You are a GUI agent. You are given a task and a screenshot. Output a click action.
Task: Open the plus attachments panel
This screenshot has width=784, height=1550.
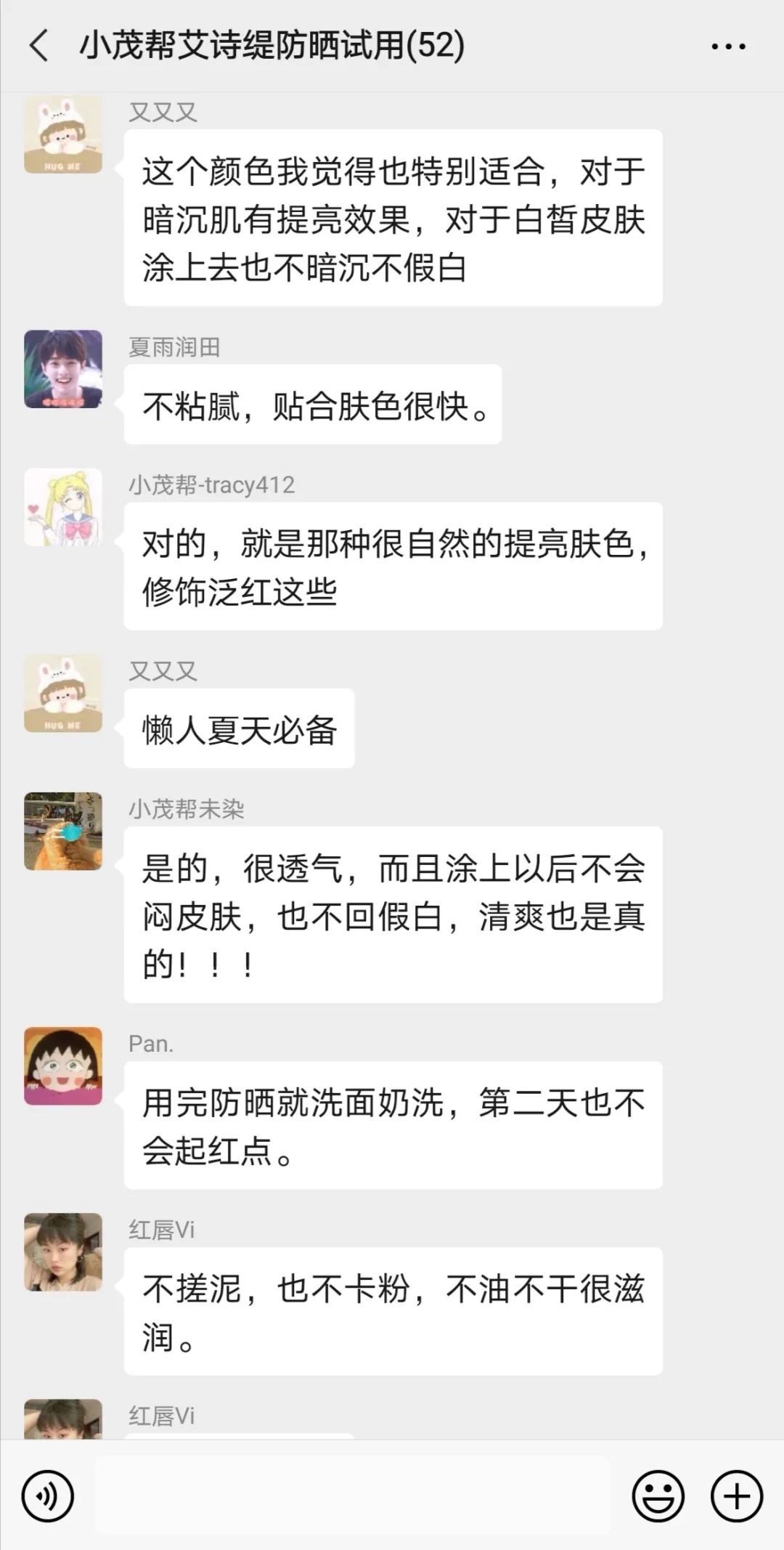(736, 1496)
